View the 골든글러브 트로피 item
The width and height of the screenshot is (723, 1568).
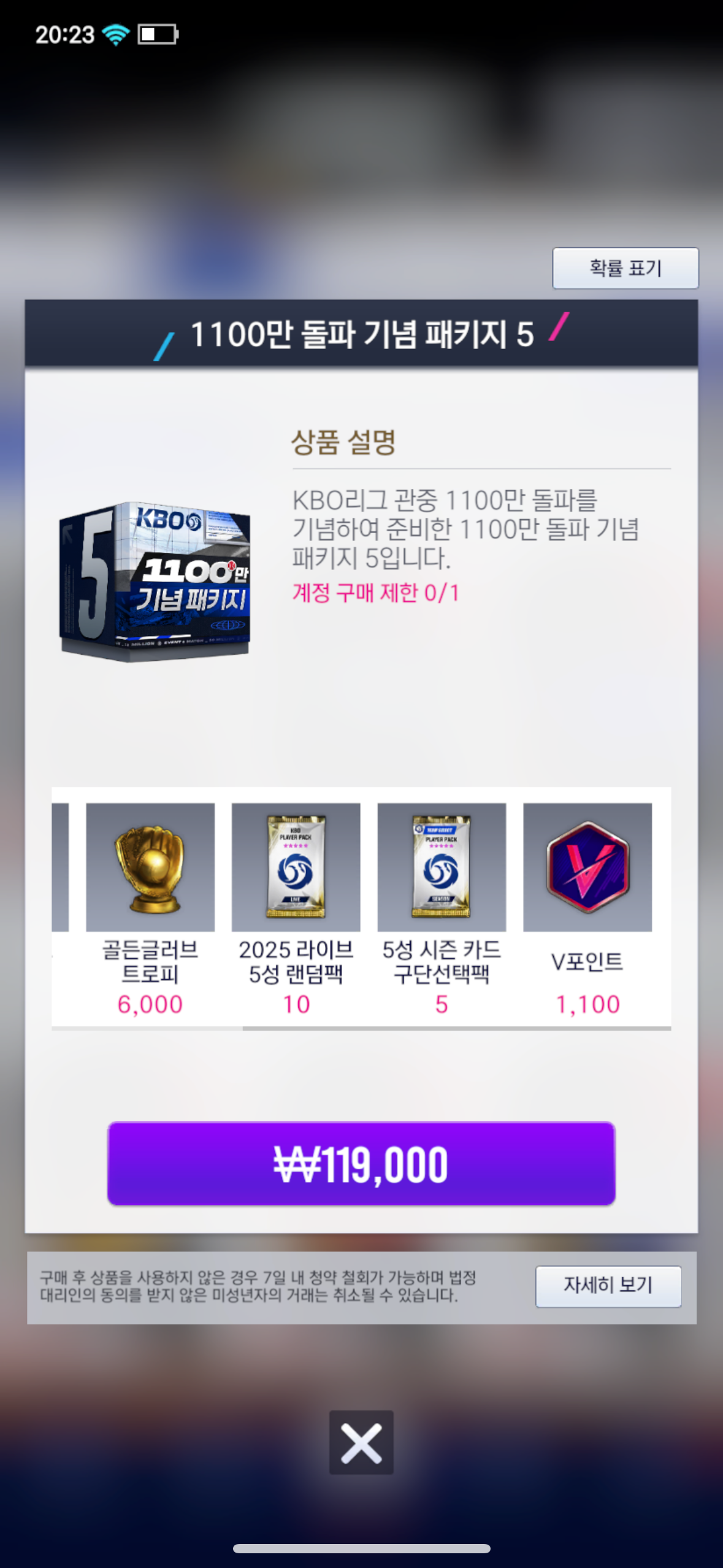click(150, 867)
